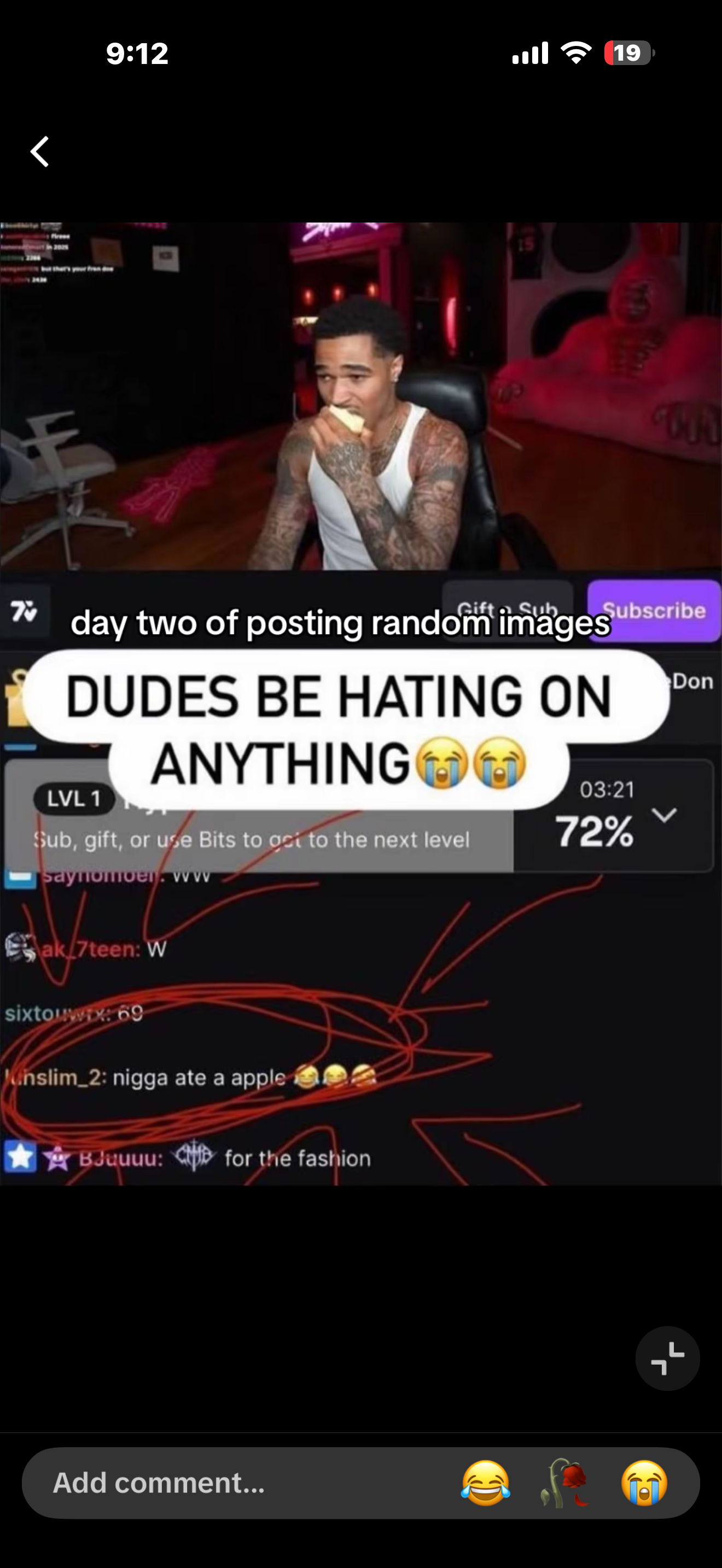
Task: Insert the loudly crying emoji into the comment
Action: pos(644,1483)
